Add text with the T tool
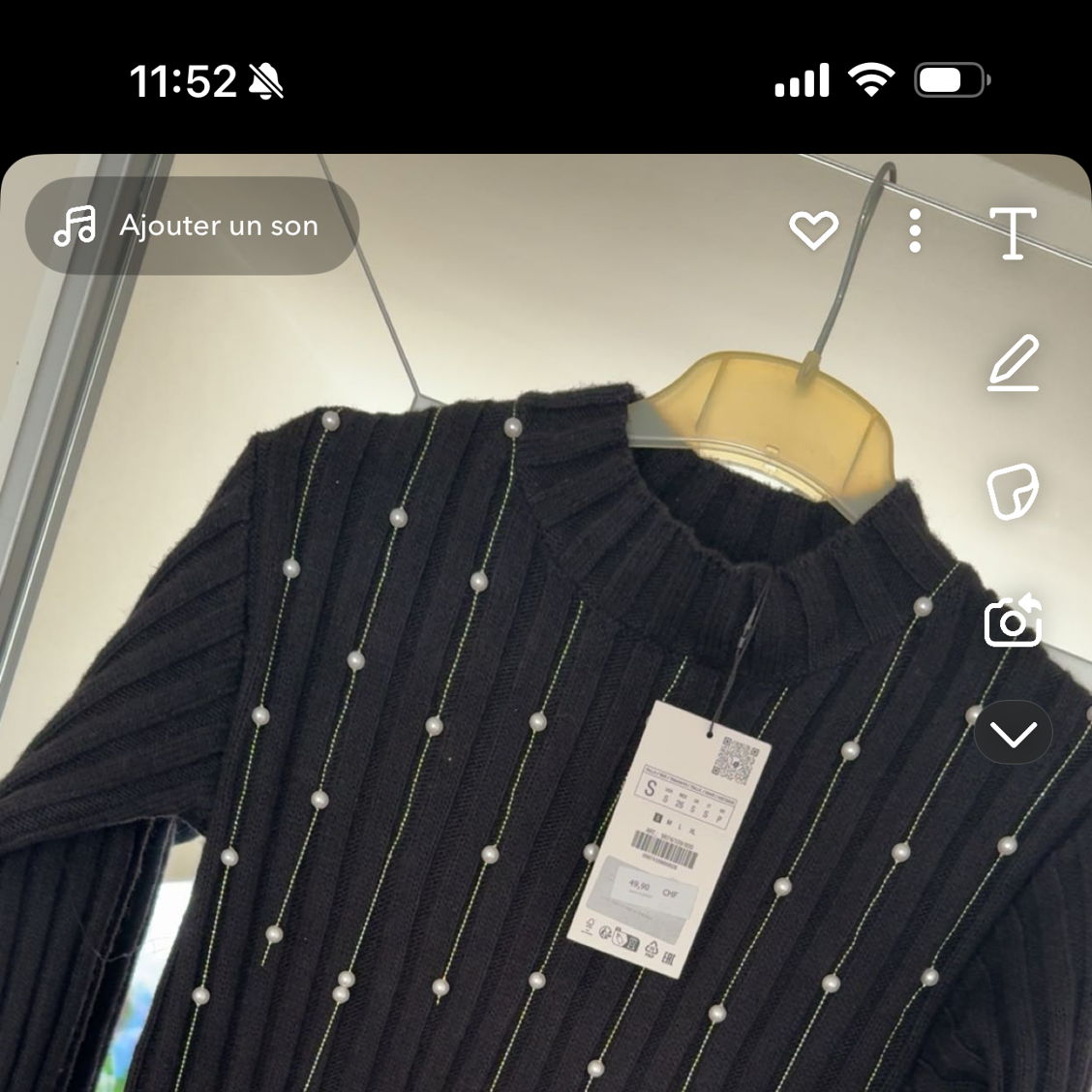 1013,233
